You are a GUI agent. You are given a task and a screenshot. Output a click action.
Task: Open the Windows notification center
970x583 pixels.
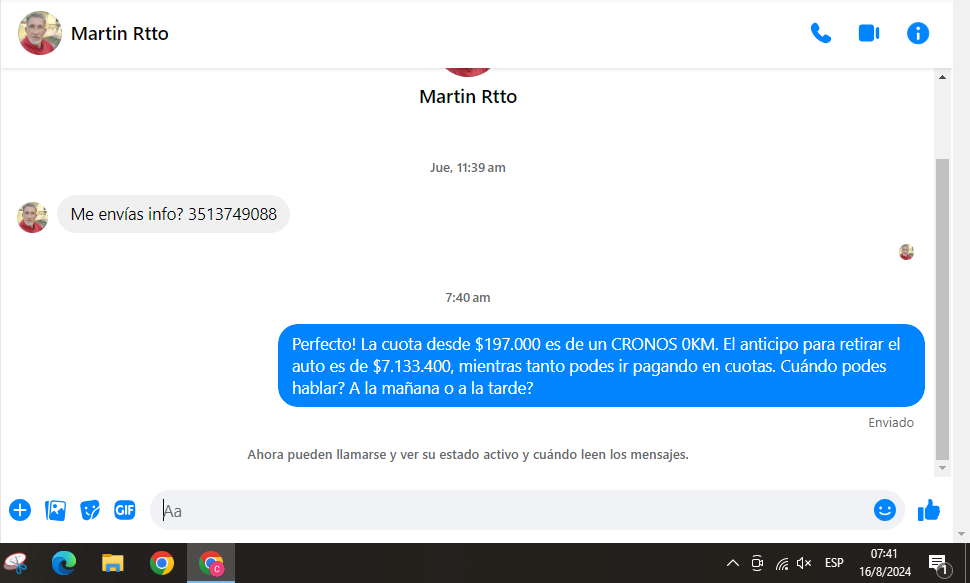click(x=938, y=564)
